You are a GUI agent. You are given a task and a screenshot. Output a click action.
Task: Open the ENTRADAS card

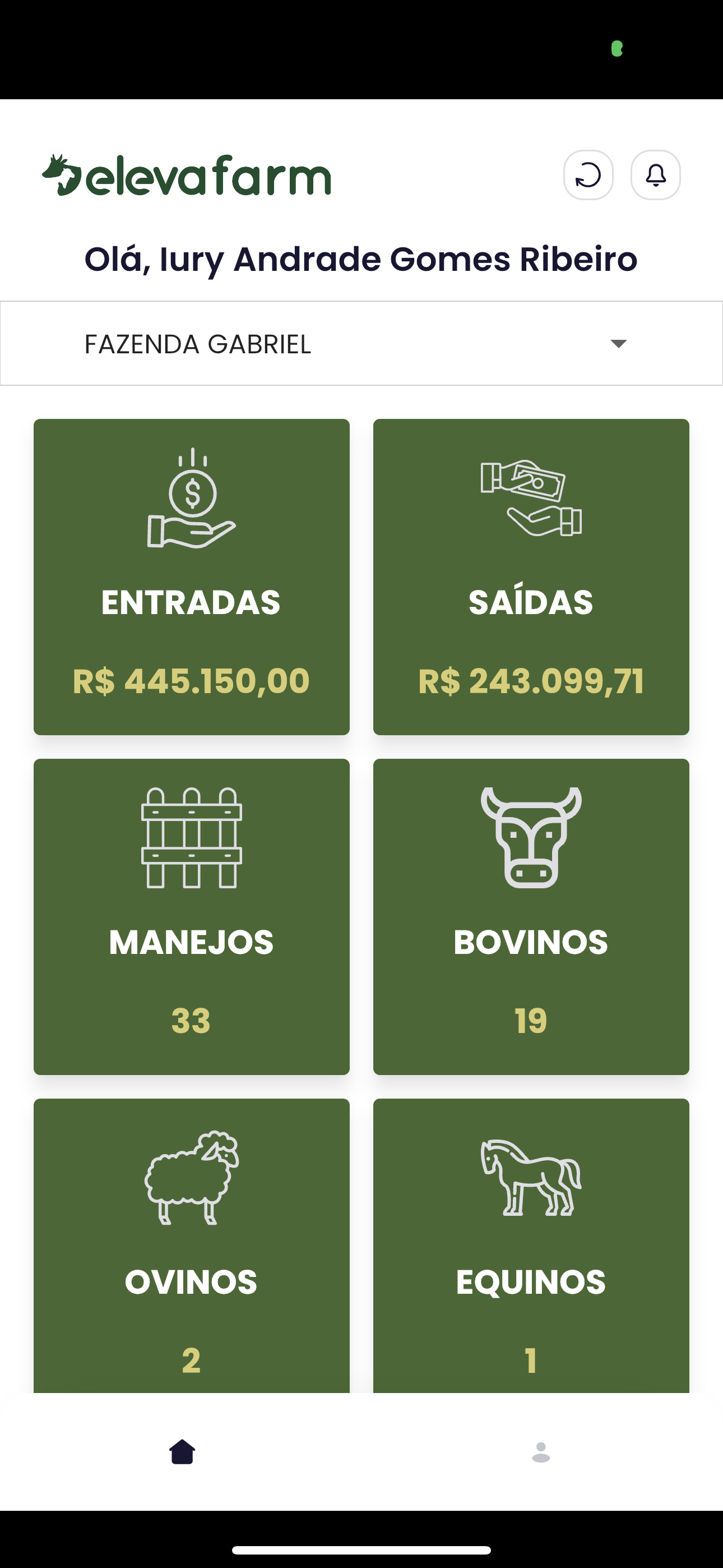click(x=192, y=577)
